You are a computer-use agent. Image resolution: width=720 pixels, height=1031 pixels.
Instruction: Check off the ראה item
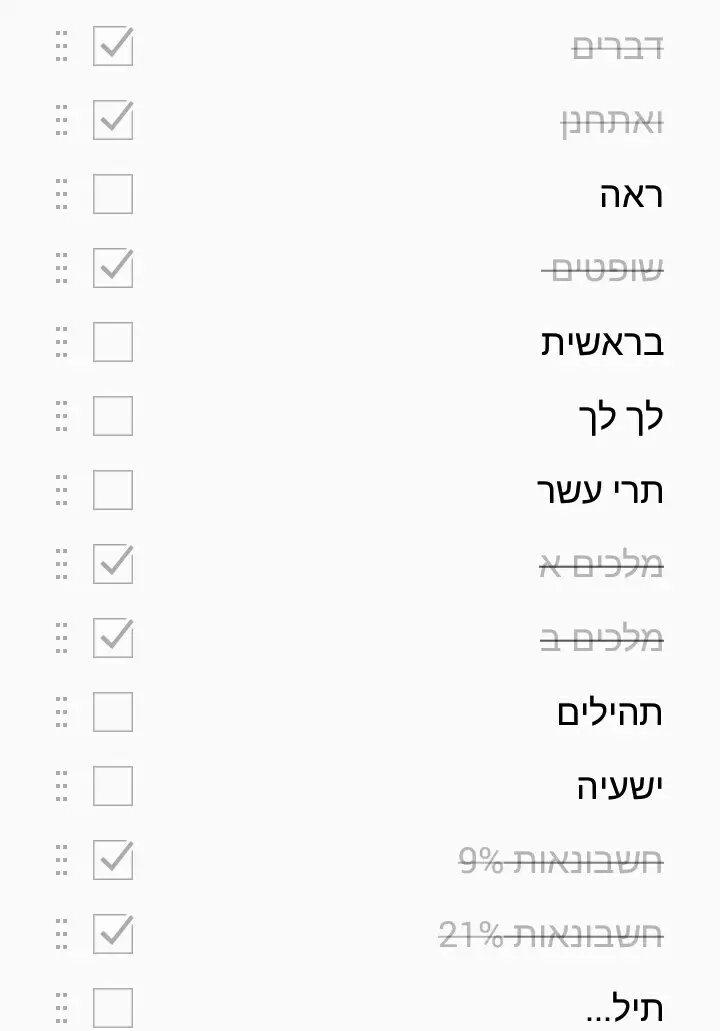(x=113, y=194)
